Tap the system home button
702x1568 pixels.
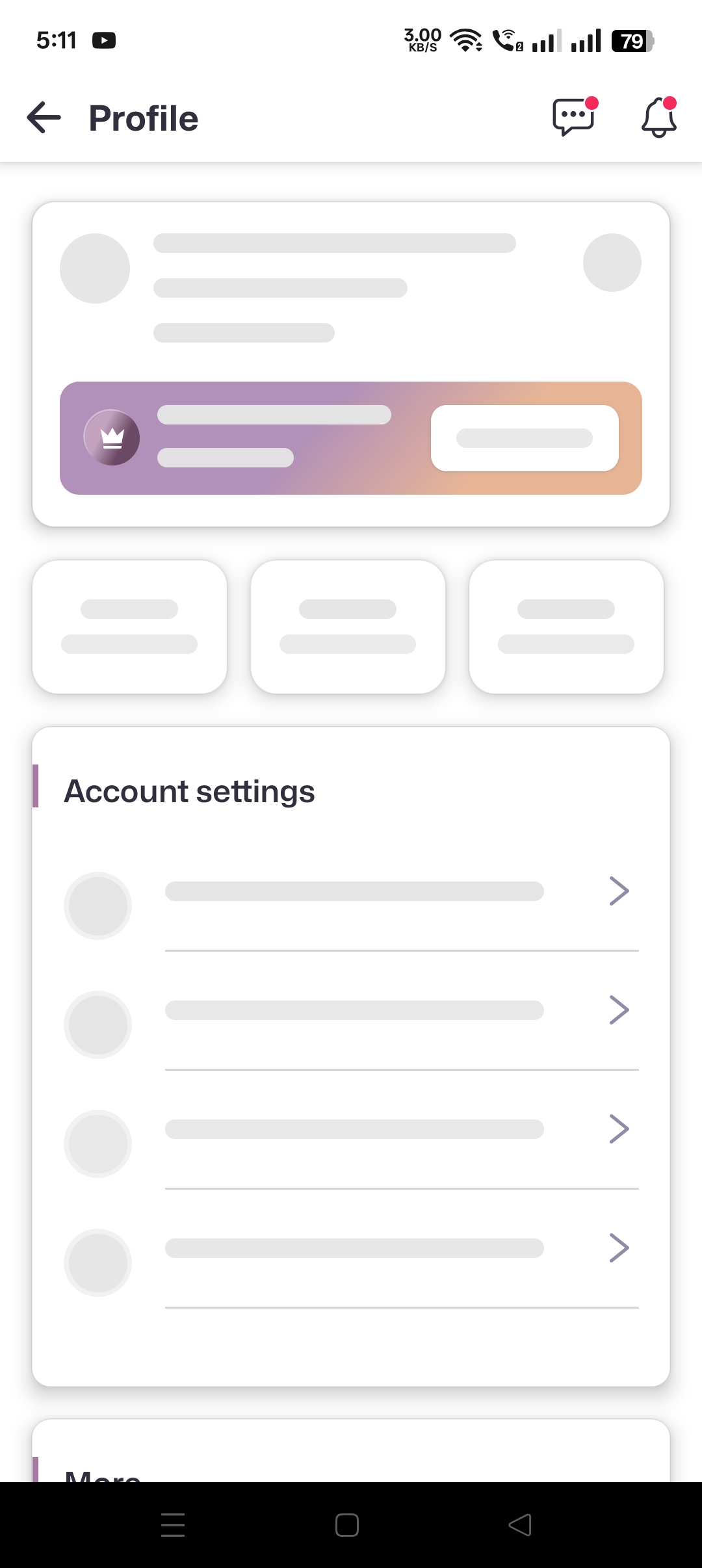pyautogui.click(x=347, y=1524)
